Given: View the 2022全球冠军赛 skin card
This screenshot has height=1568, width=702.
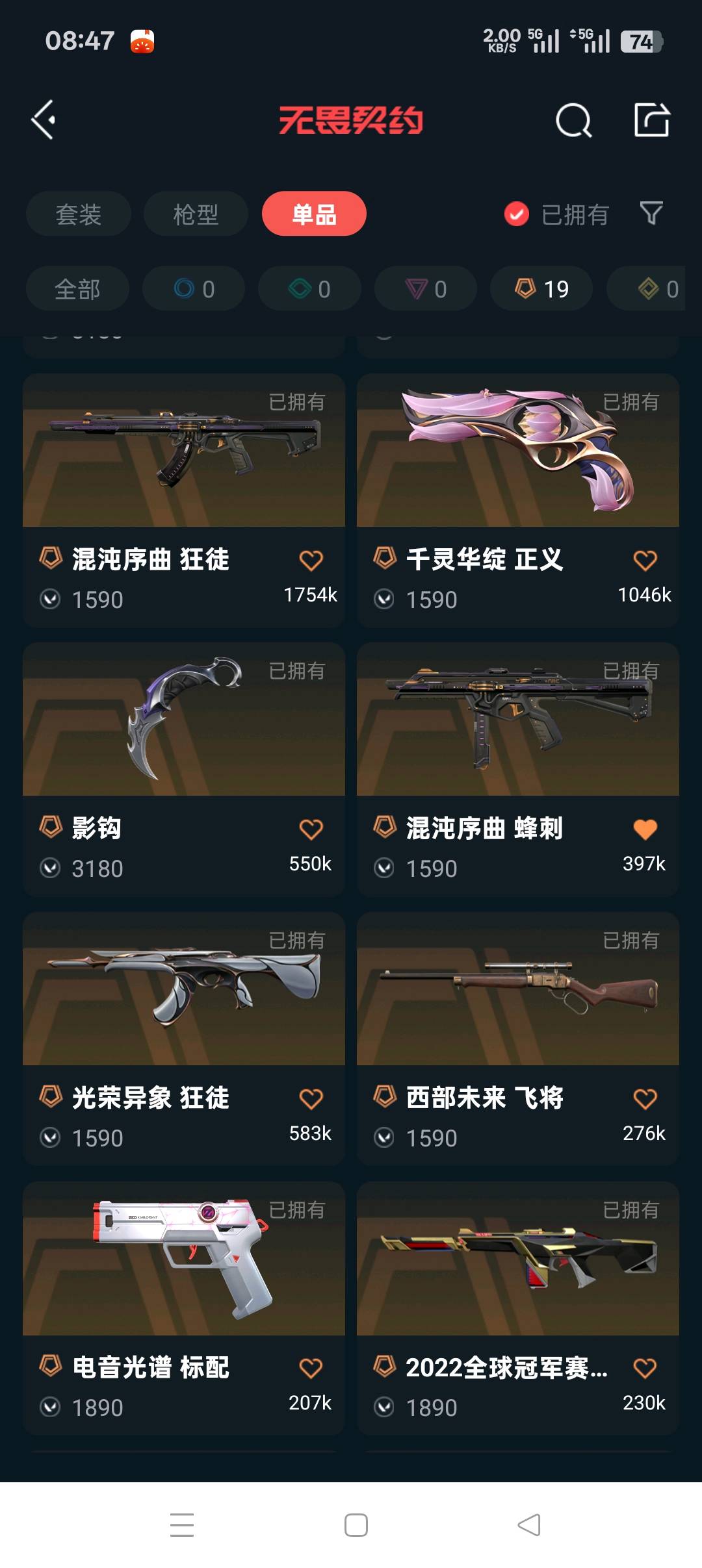Looking at the screenshot, I should click(517, 1259).
